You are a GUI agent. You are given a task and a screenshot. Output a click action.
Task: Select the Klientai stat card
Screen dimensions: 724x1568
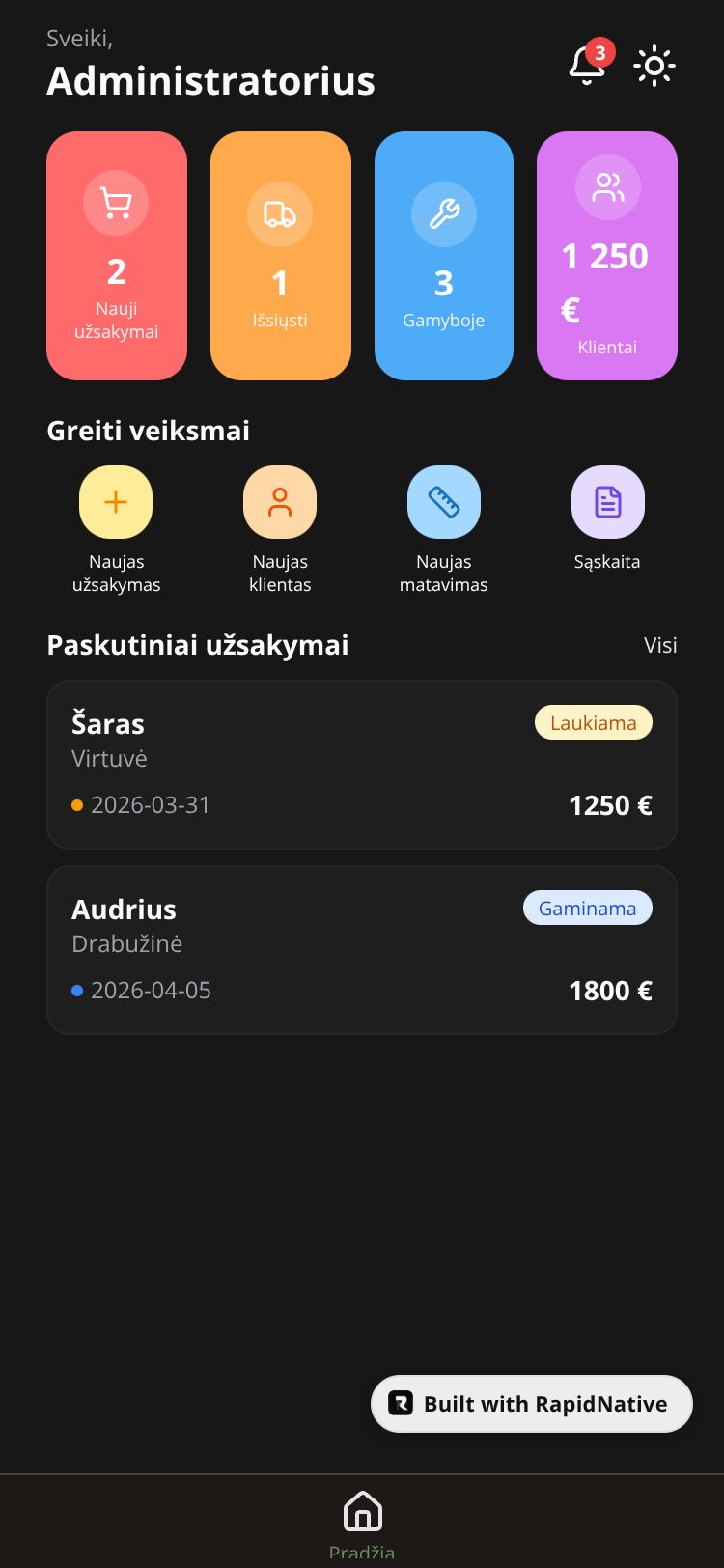[607, 256]
